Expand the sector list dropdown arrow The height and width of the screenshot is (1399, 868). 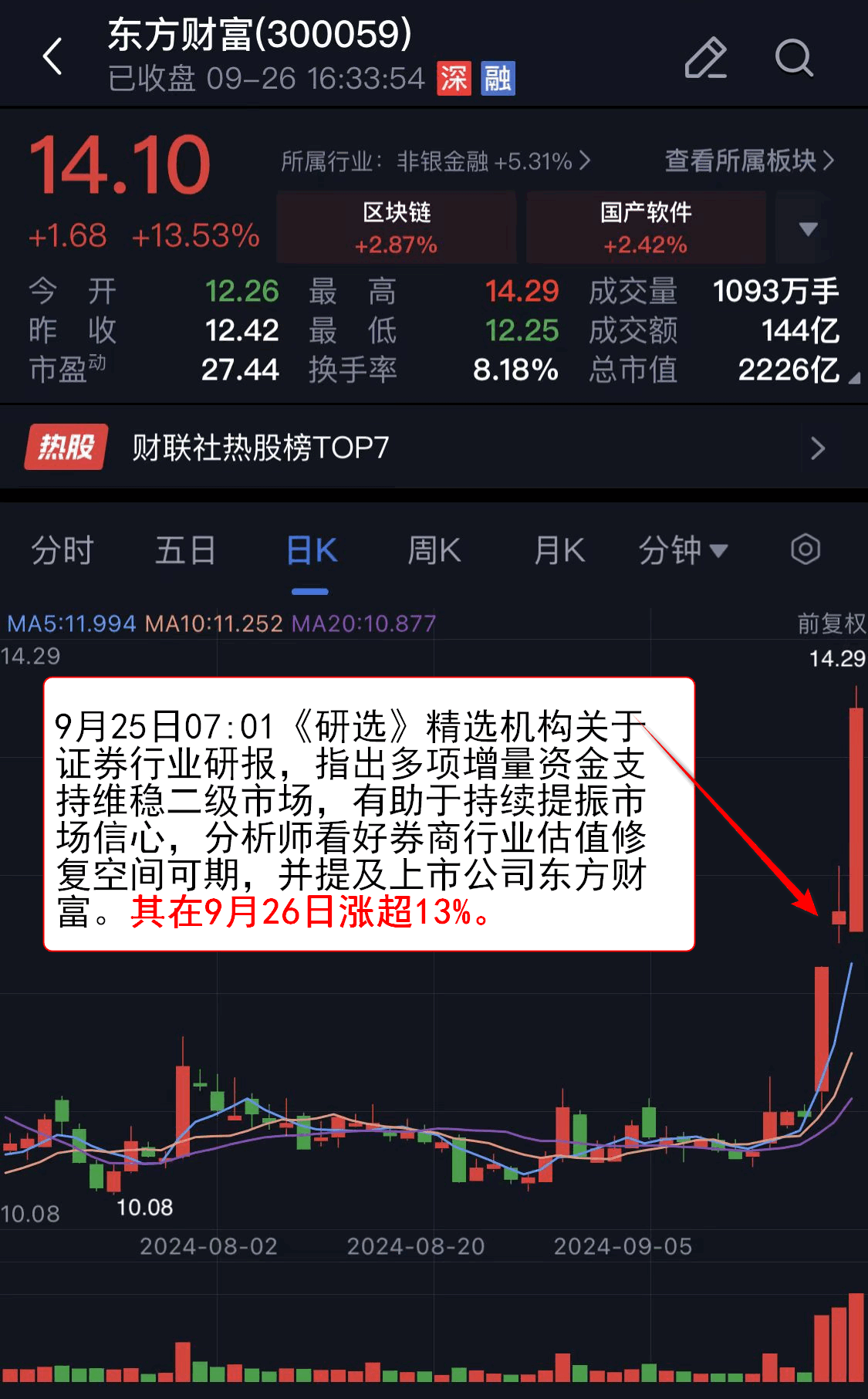coord(808,228)
